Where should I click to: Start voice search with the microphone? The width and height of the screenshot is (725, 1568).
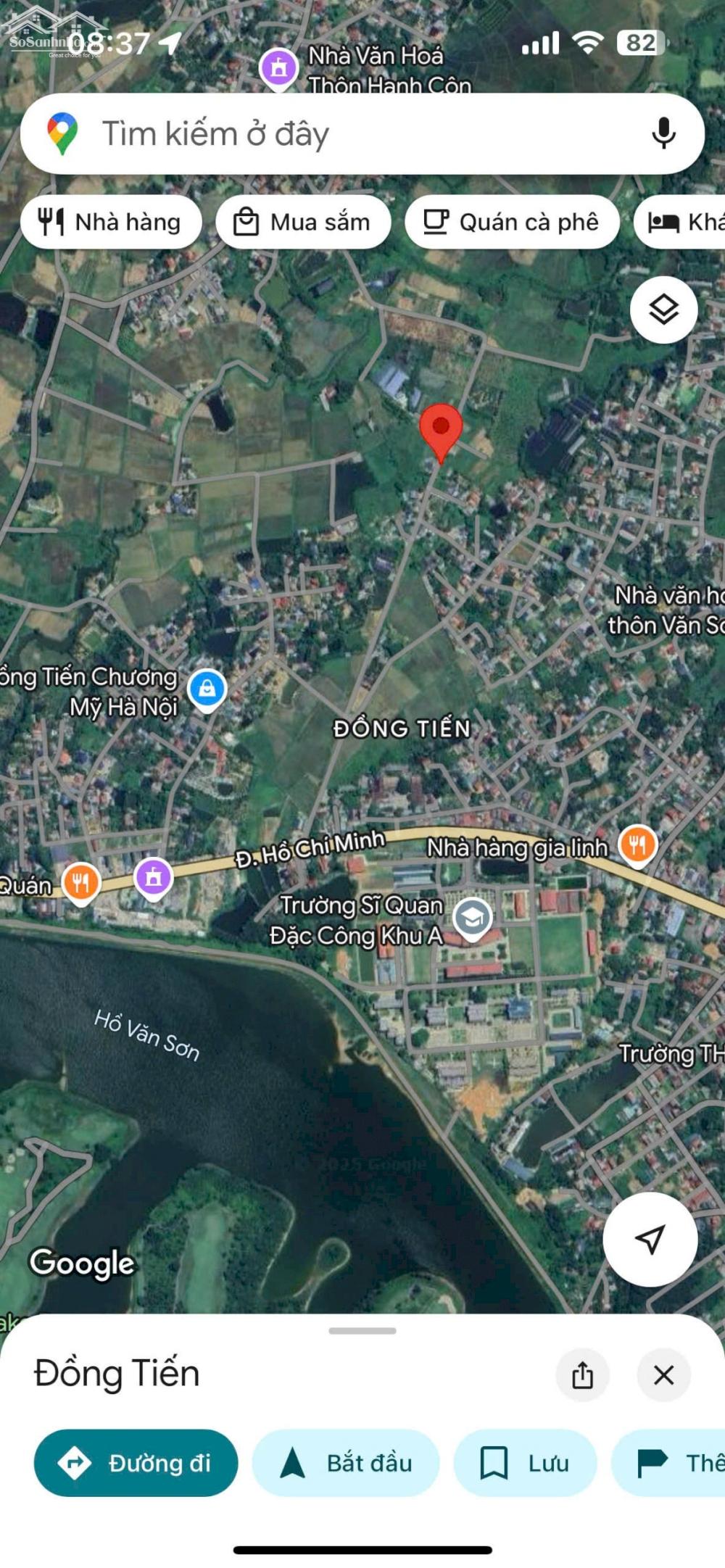tap(663, 133)
